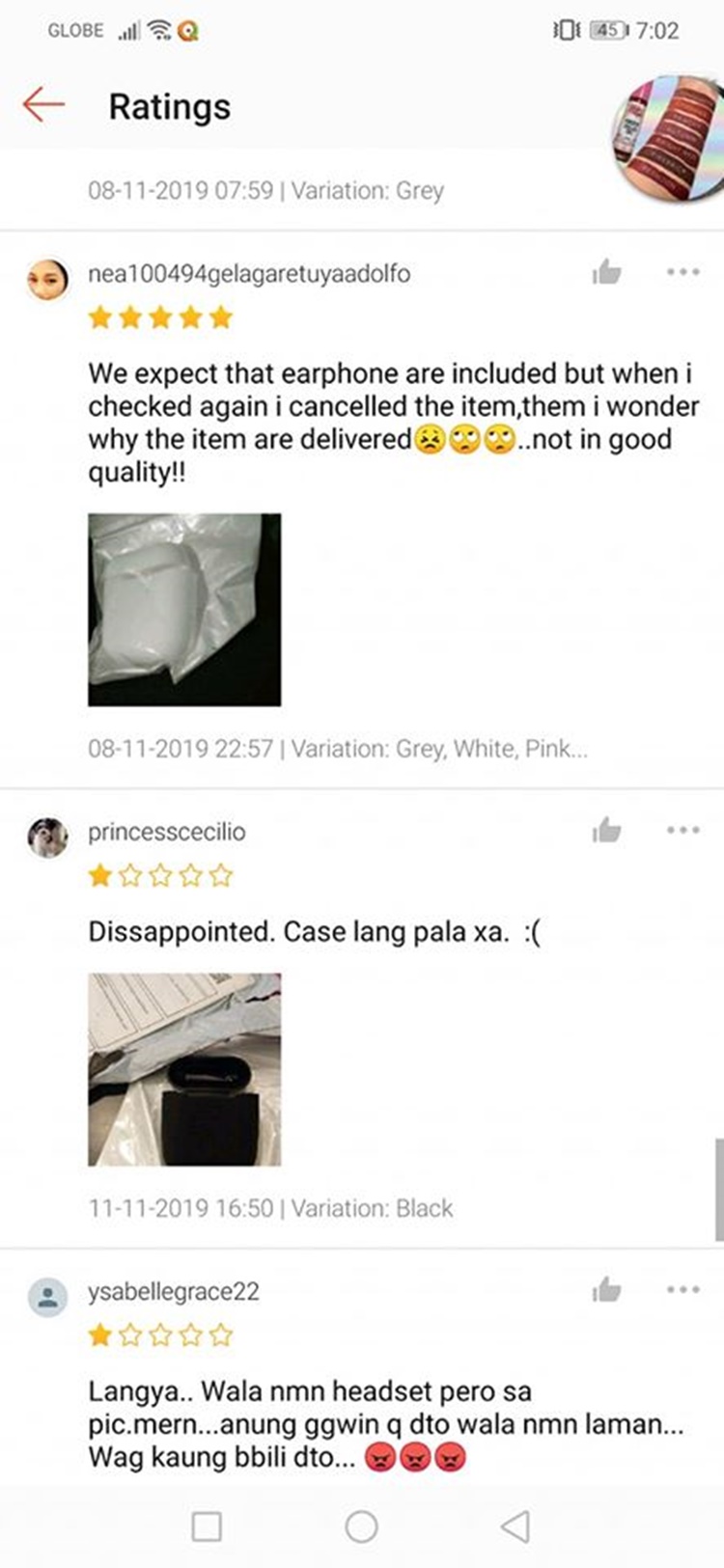This screenshot has width=724, height=1568.
Task: Like princesscecilio's review
Action: coord(606,830)
